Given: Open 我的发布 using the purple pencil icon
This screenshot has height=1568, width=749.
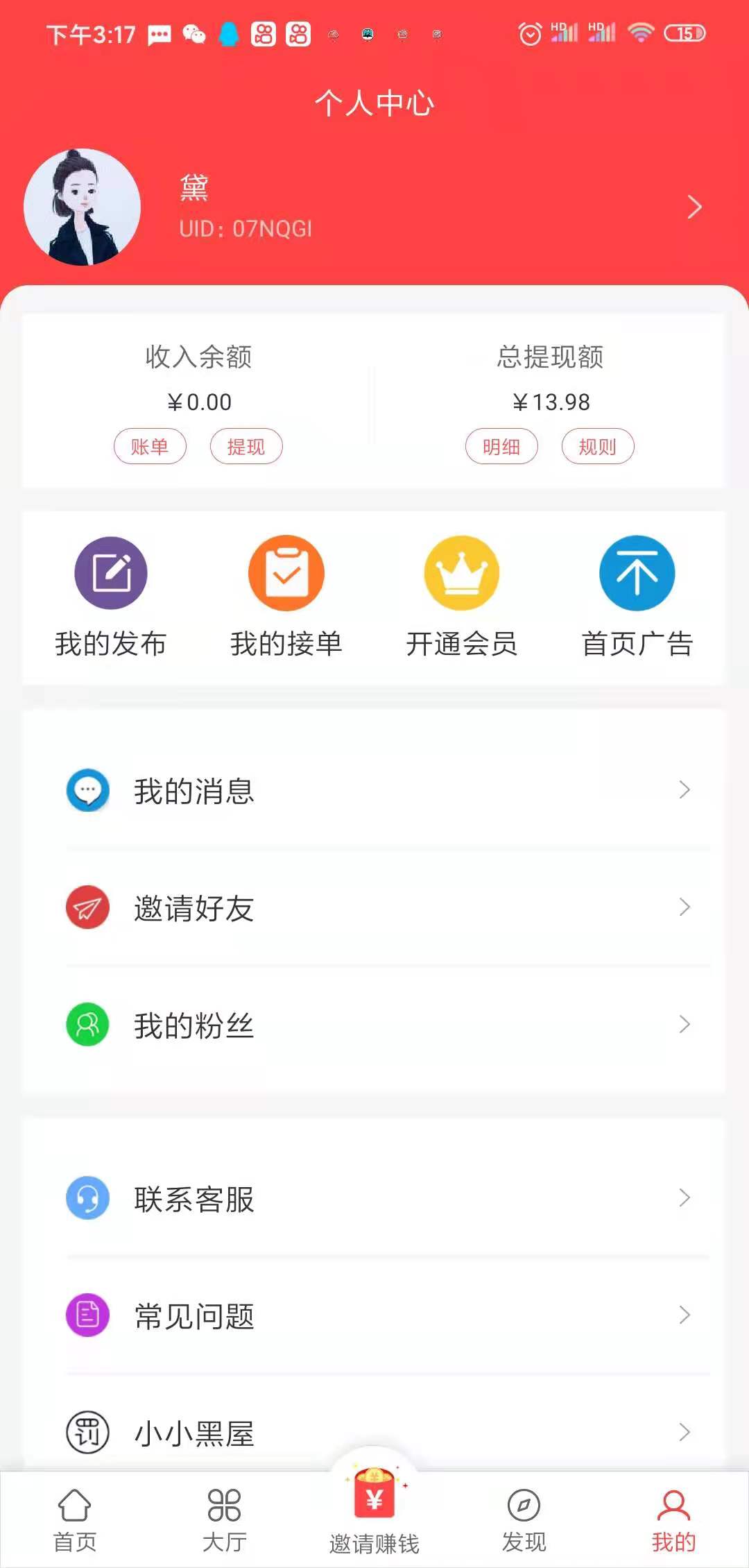Looking at the screenshot, I should click(x=110, y=571).
